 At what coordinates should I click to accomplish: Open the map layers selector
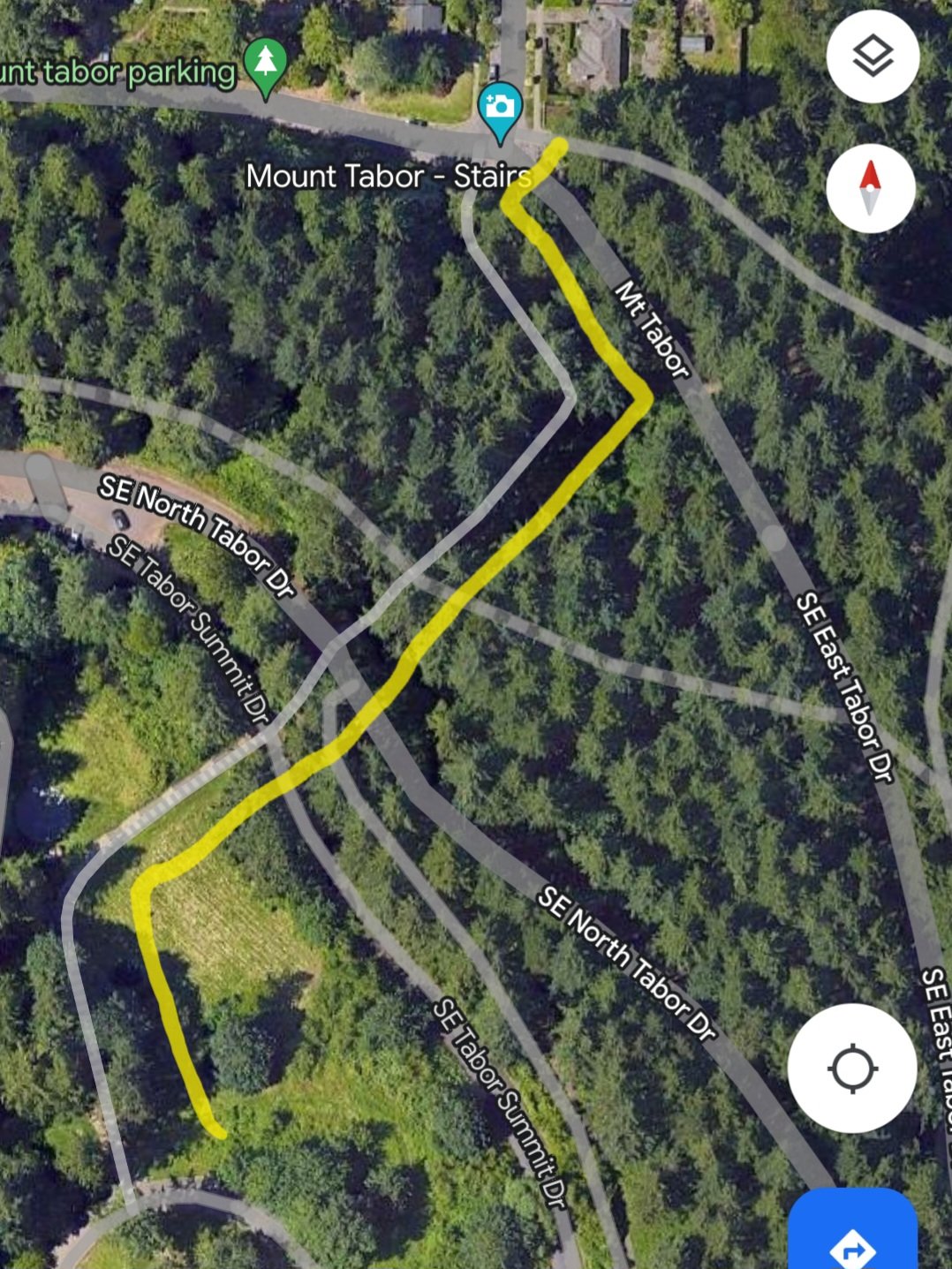873,57
